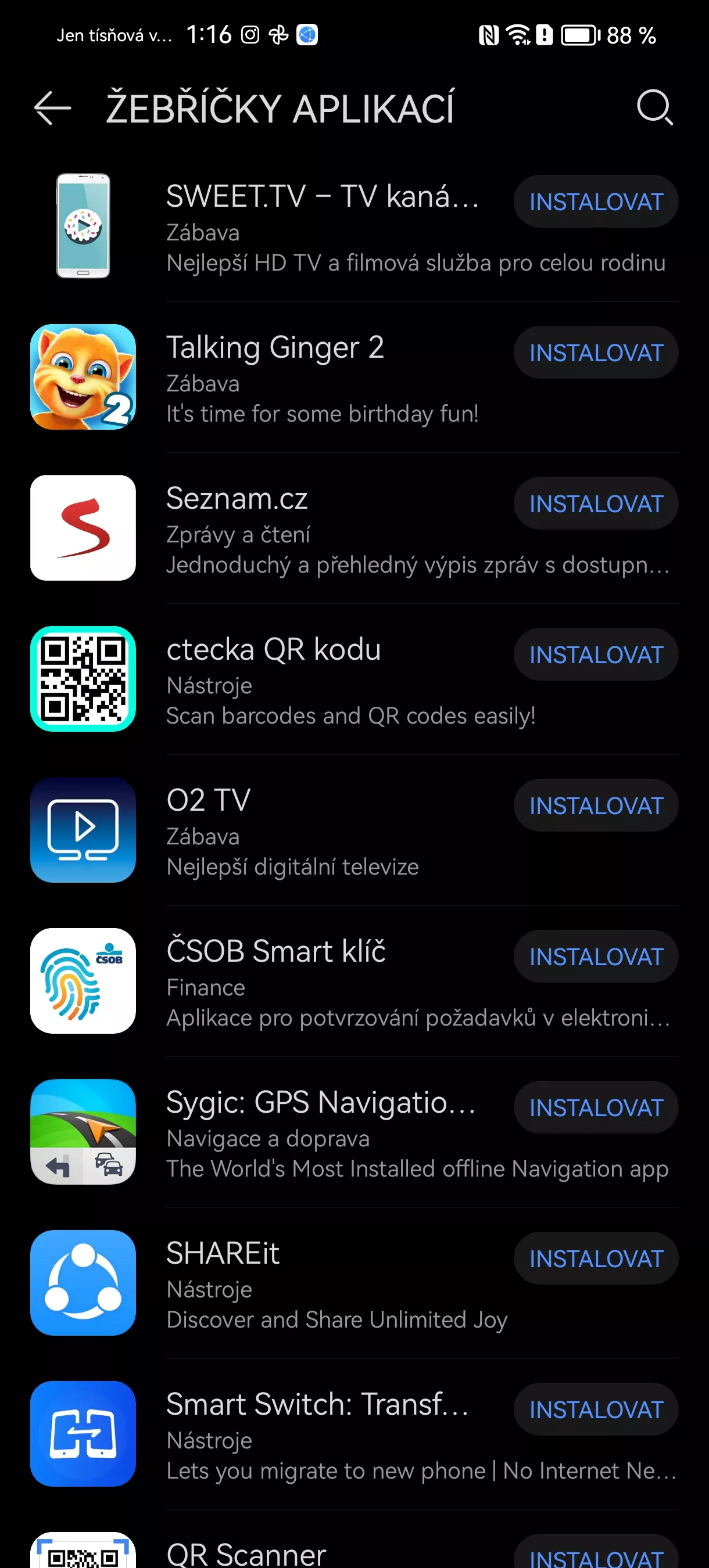Install SWEET.TV app
The height and width of the screenshot is (1568, 709).
click(x=596, y=202)
